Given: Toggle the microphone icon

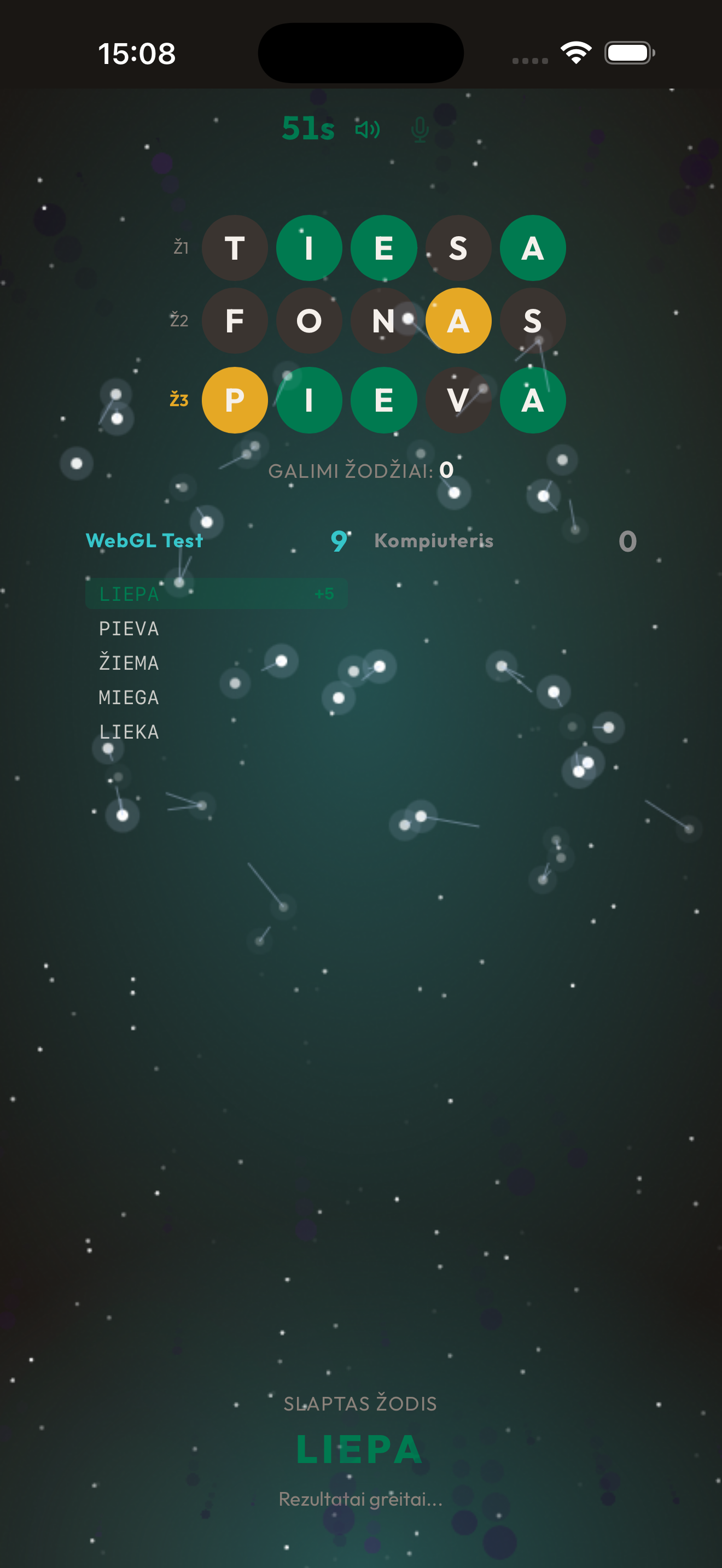Looking at the screenshot, I should coord(420,129).
